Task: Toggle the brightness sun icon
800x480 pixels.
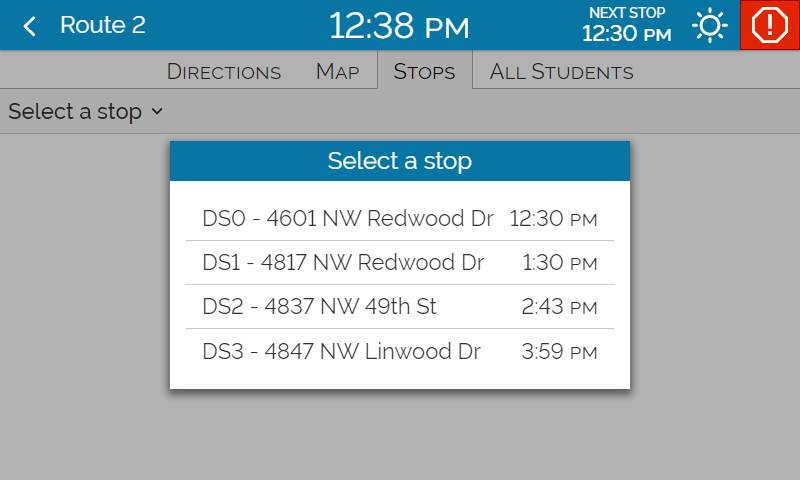Action: coord(710,26)
